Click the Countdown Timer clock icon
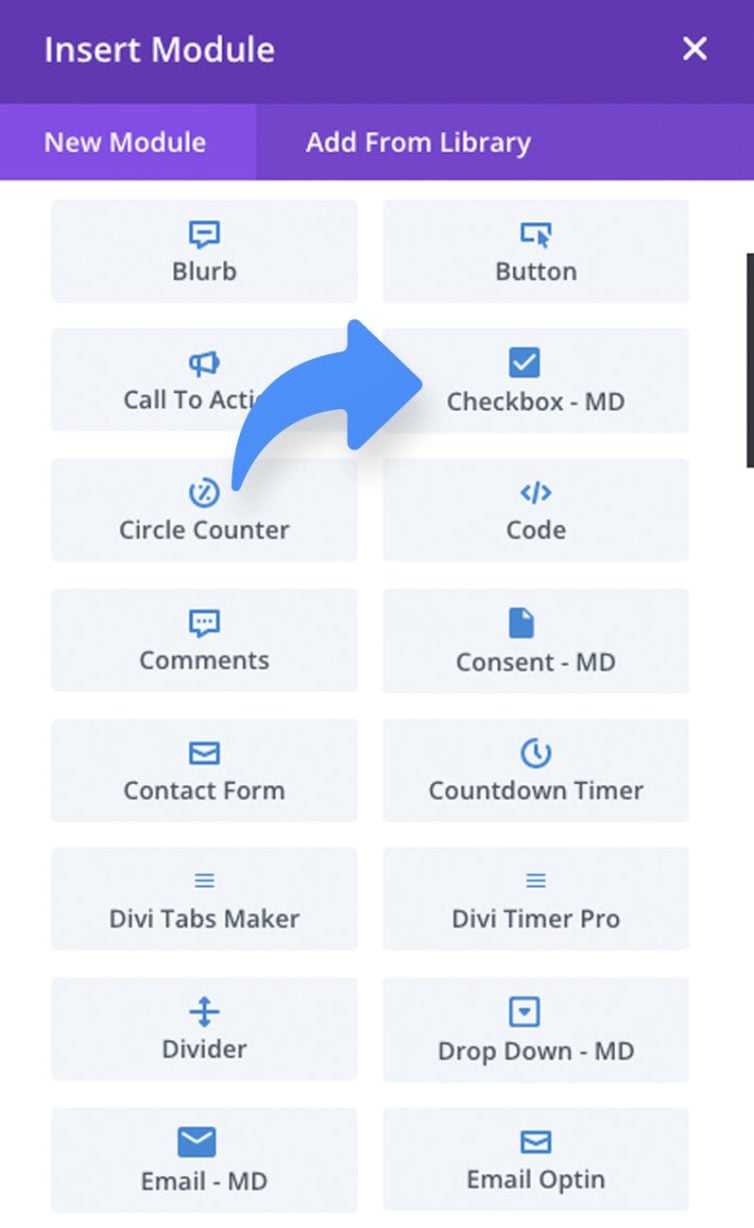The height and width of the screenshot is (1228, 754). pyautogui.click(x=536, y=754)
